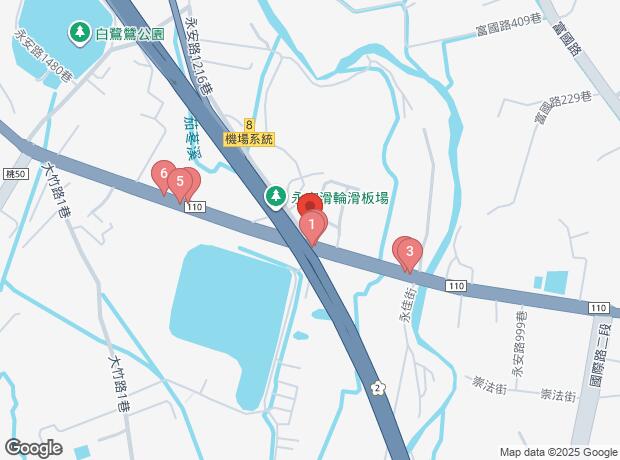
Task: Tap the 滑輪滑板場 place icon
Action: click(x=275, y=197)
